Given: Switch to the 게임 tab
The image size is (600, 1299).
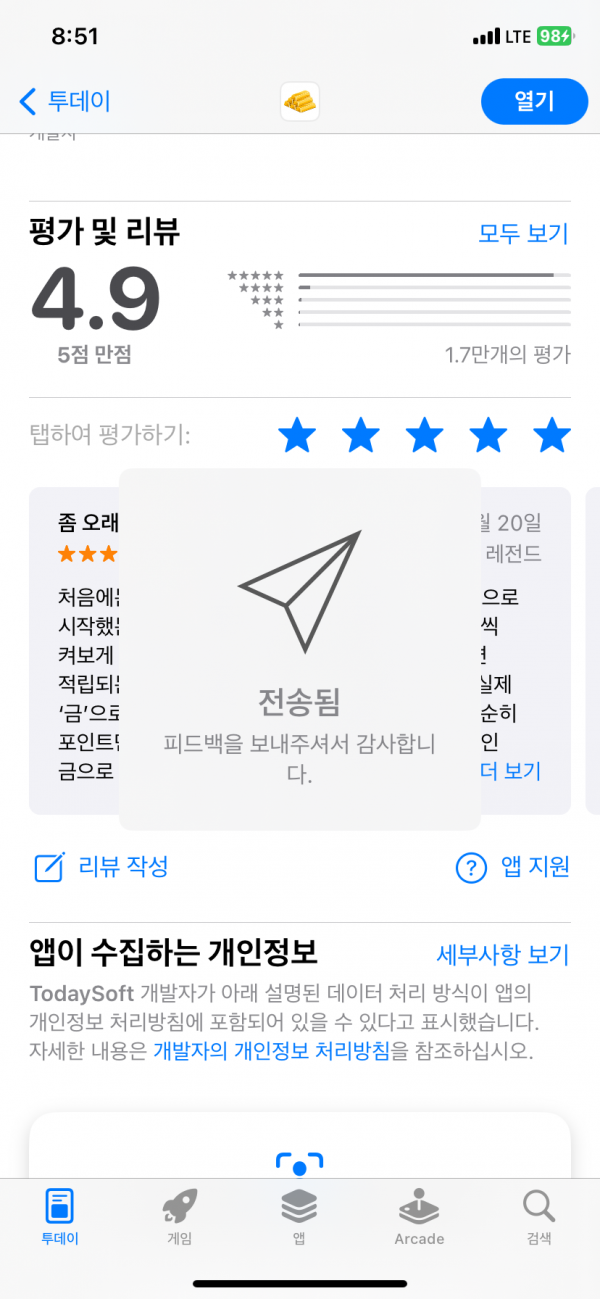Looking at the screenshot, I should [x=179, y=1216].
